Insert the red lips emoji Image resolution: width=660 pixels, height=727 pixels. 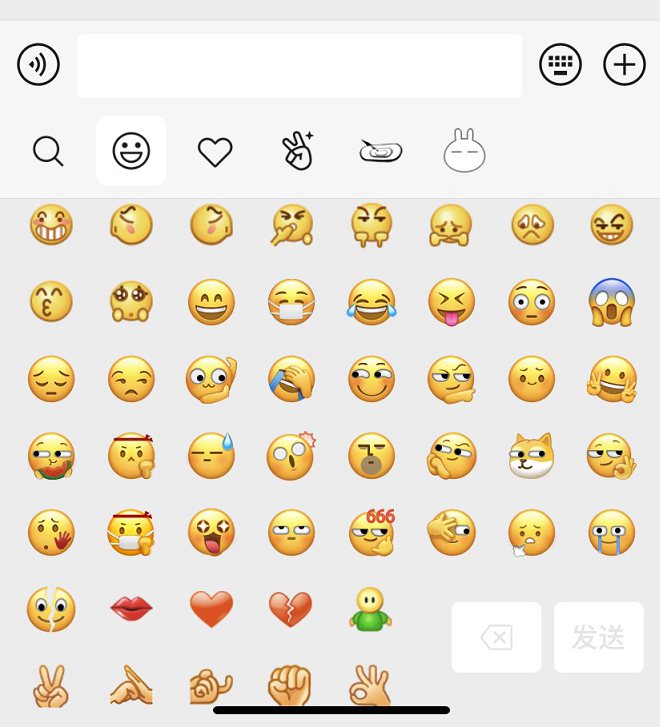pos(131,608)
